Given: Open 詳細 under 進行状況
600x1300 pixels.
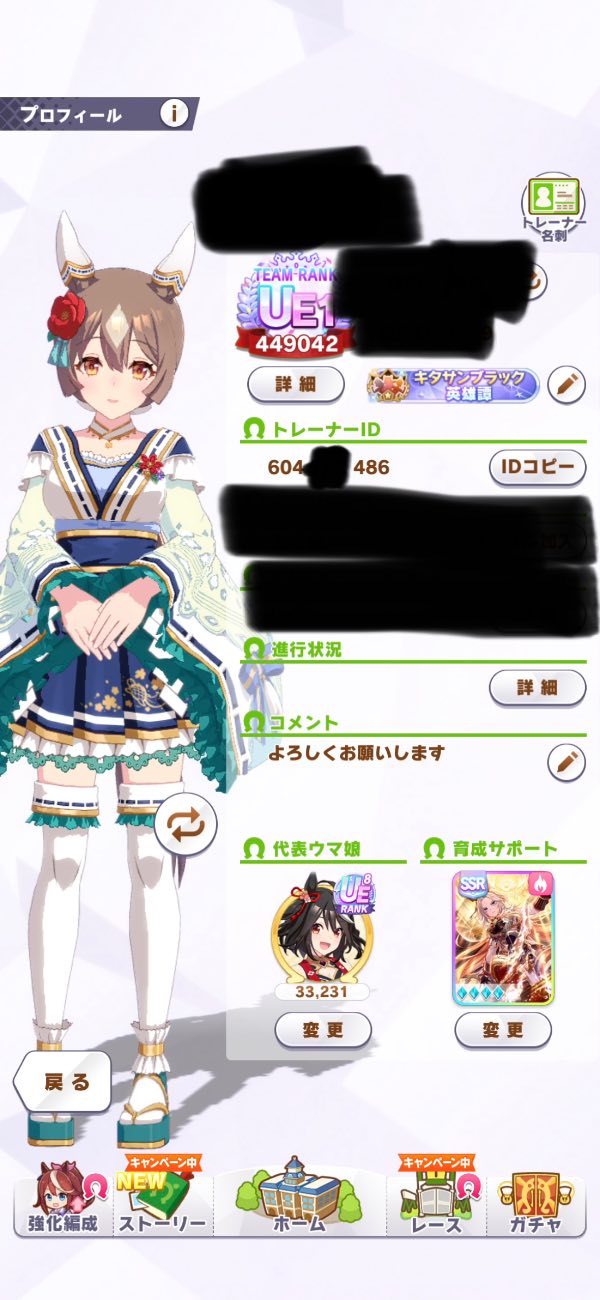Looking at the screenshot, I should point(537,688).
